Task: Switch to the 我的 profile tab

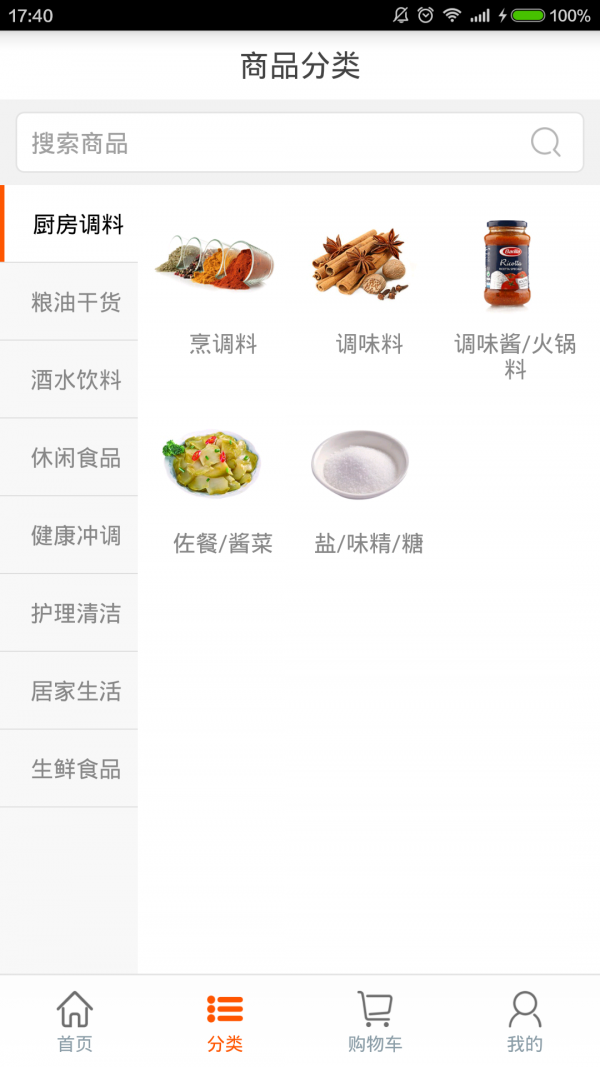Action: pyautogui.click(x=524, y=1021)
